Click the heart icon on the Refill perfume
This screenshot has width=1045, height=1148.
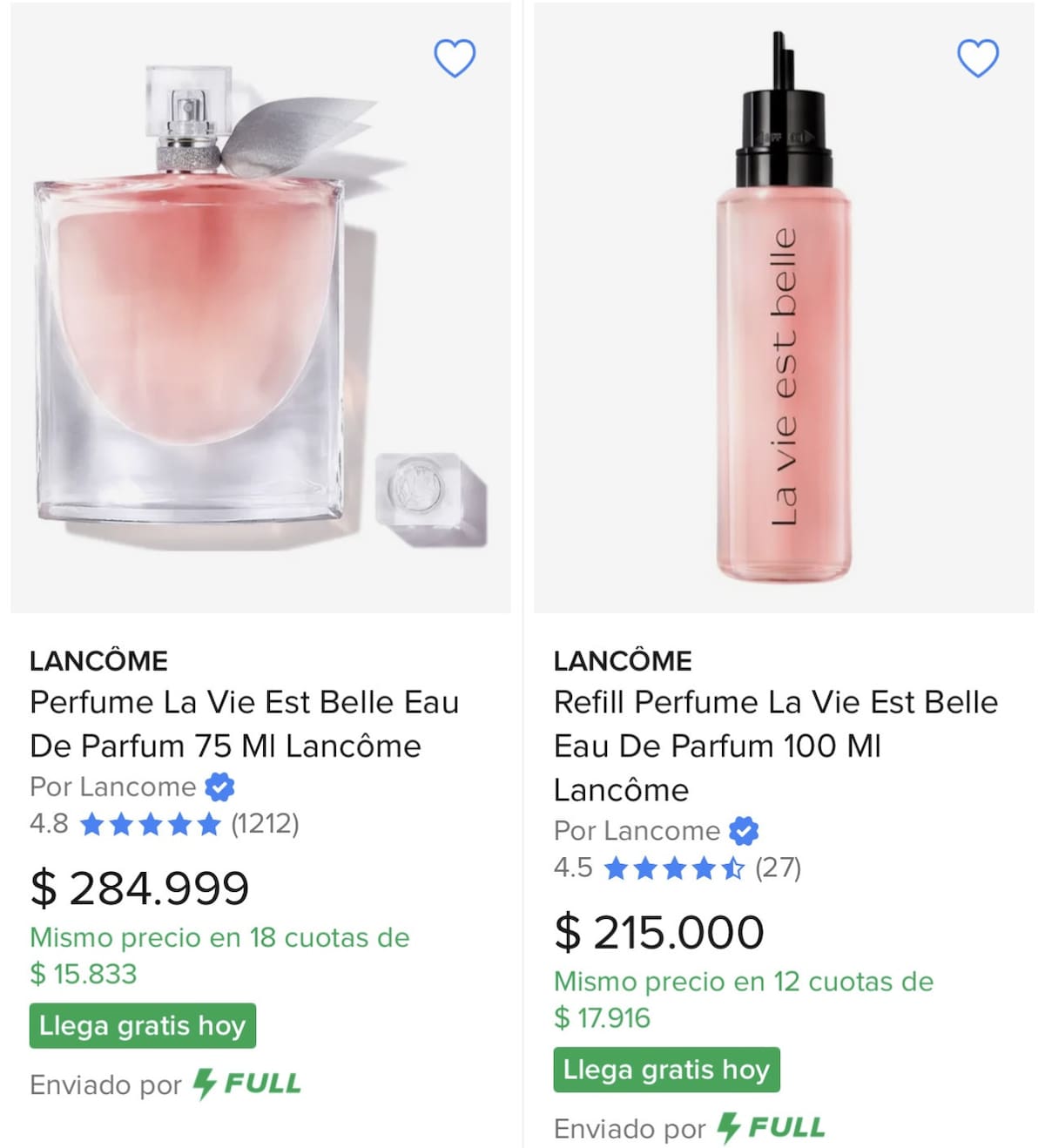pos(976,59)
